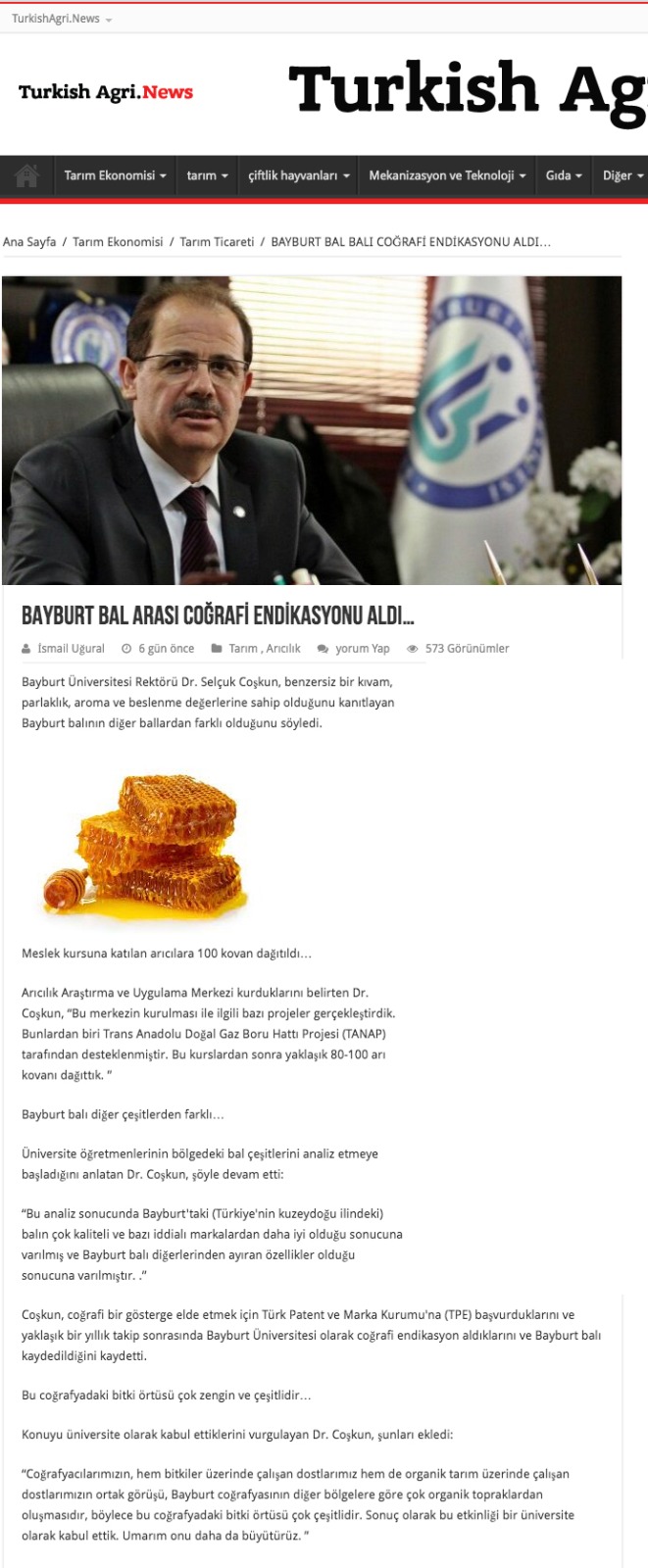The width and height of the screenshot is (648, 1568).
Task: Tap the Turkish Agri.News site logo
Action: click(106, 92)
